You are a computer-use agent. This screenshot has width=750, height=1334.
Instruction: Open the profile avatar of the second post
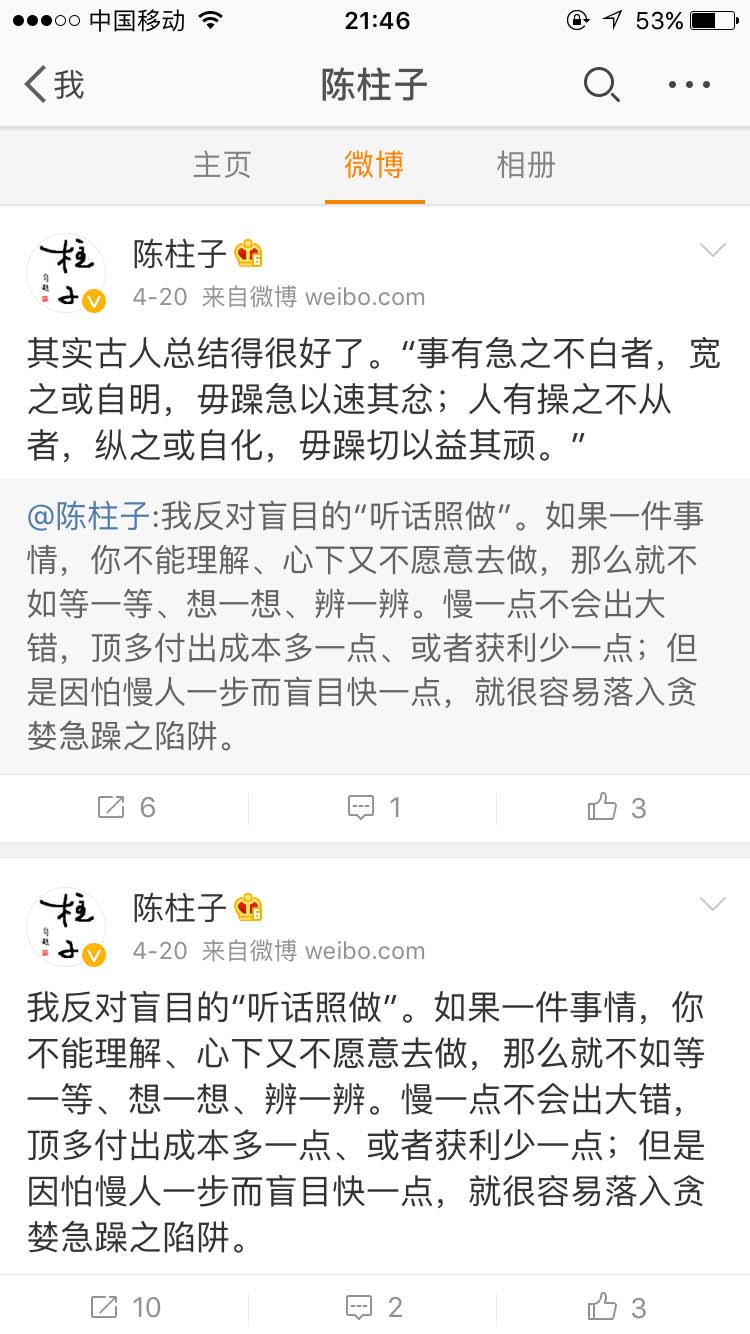pyautogui.click(x=66, y=925)
